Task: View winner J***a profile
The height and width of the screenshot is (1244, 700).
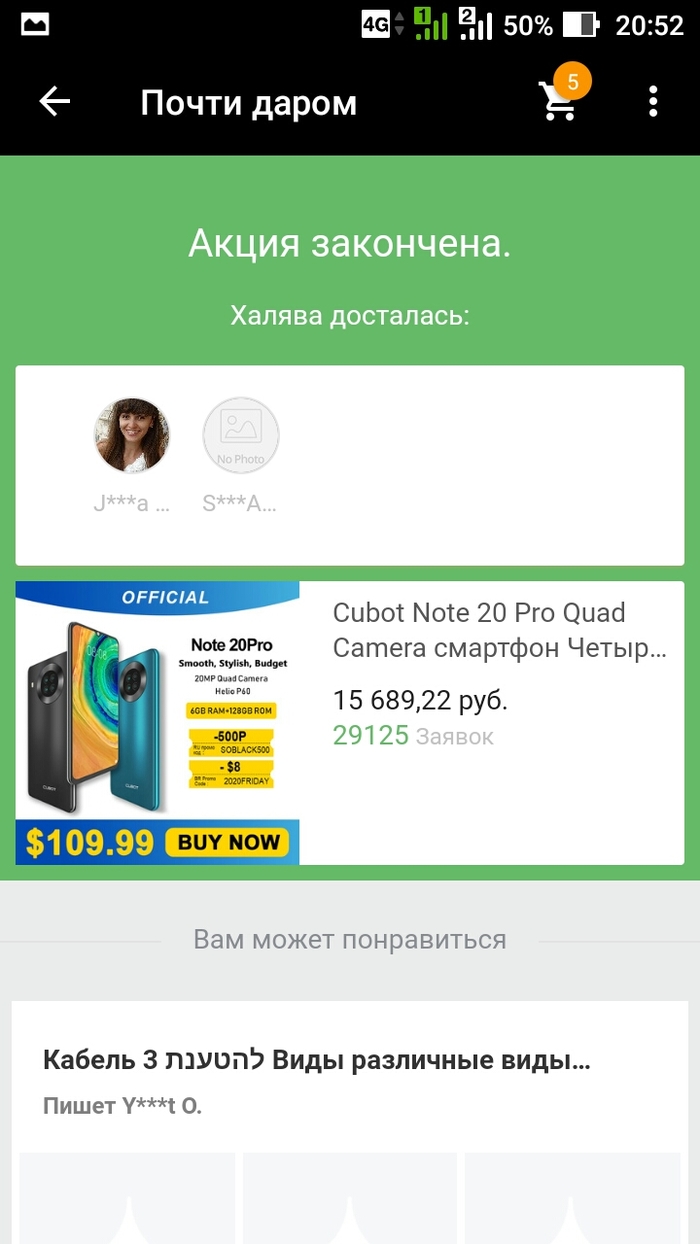Action: coord(131,436)
